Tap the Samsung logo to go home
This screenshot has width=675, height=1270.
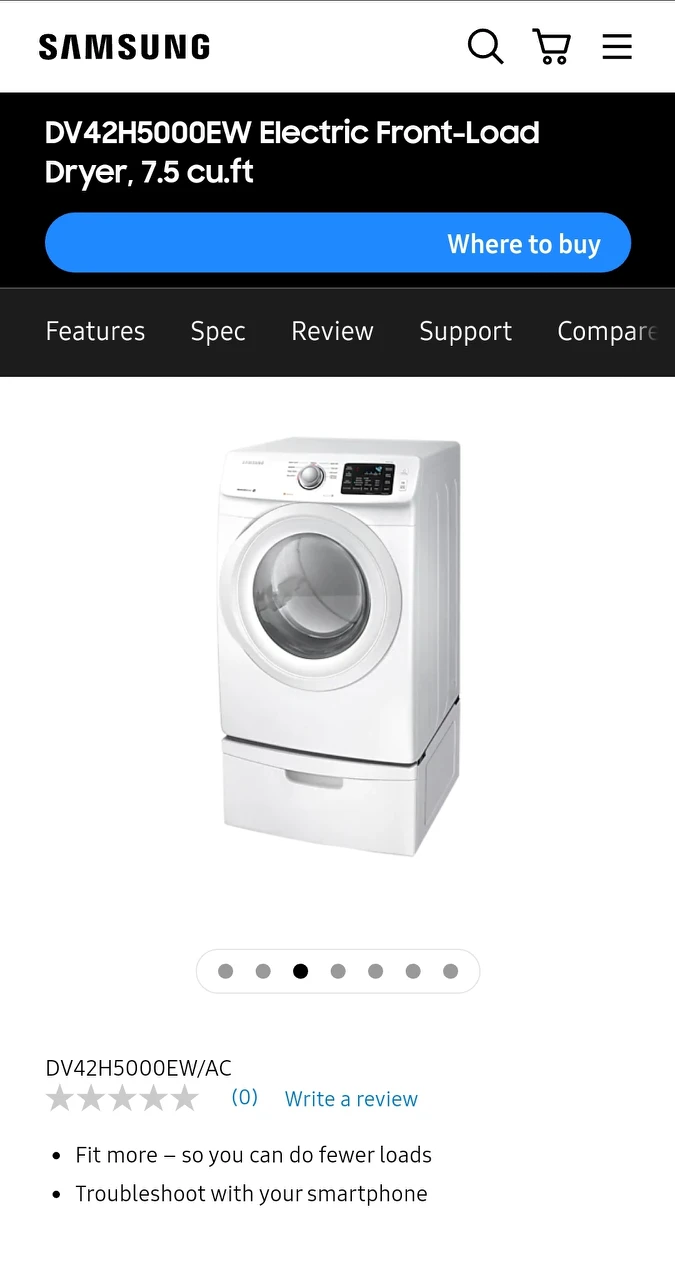click(x=124, y=47)
